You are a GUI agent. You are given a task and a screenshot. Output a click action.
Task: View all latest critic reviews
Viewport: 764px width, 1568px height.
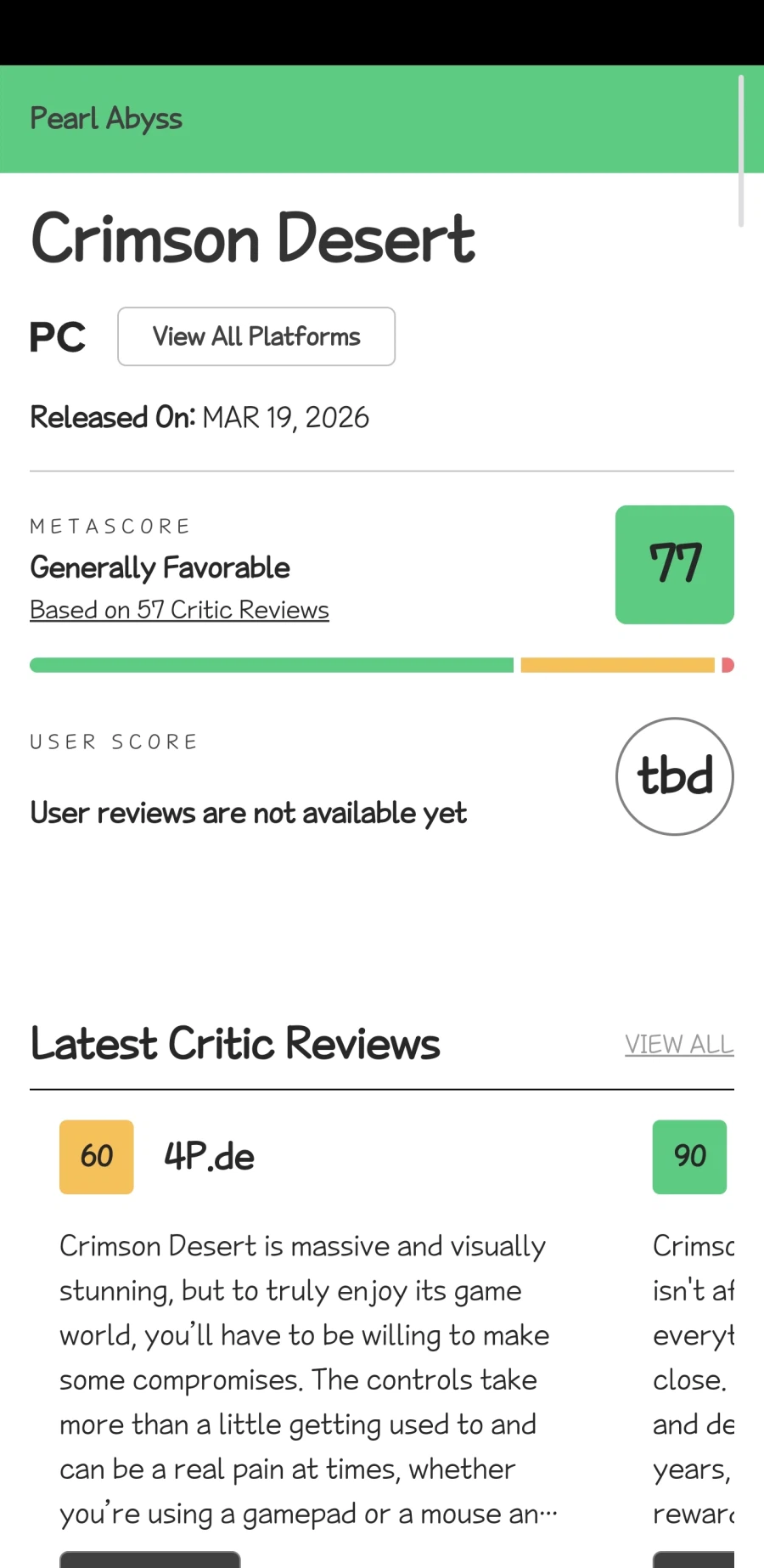[678, 1044]
